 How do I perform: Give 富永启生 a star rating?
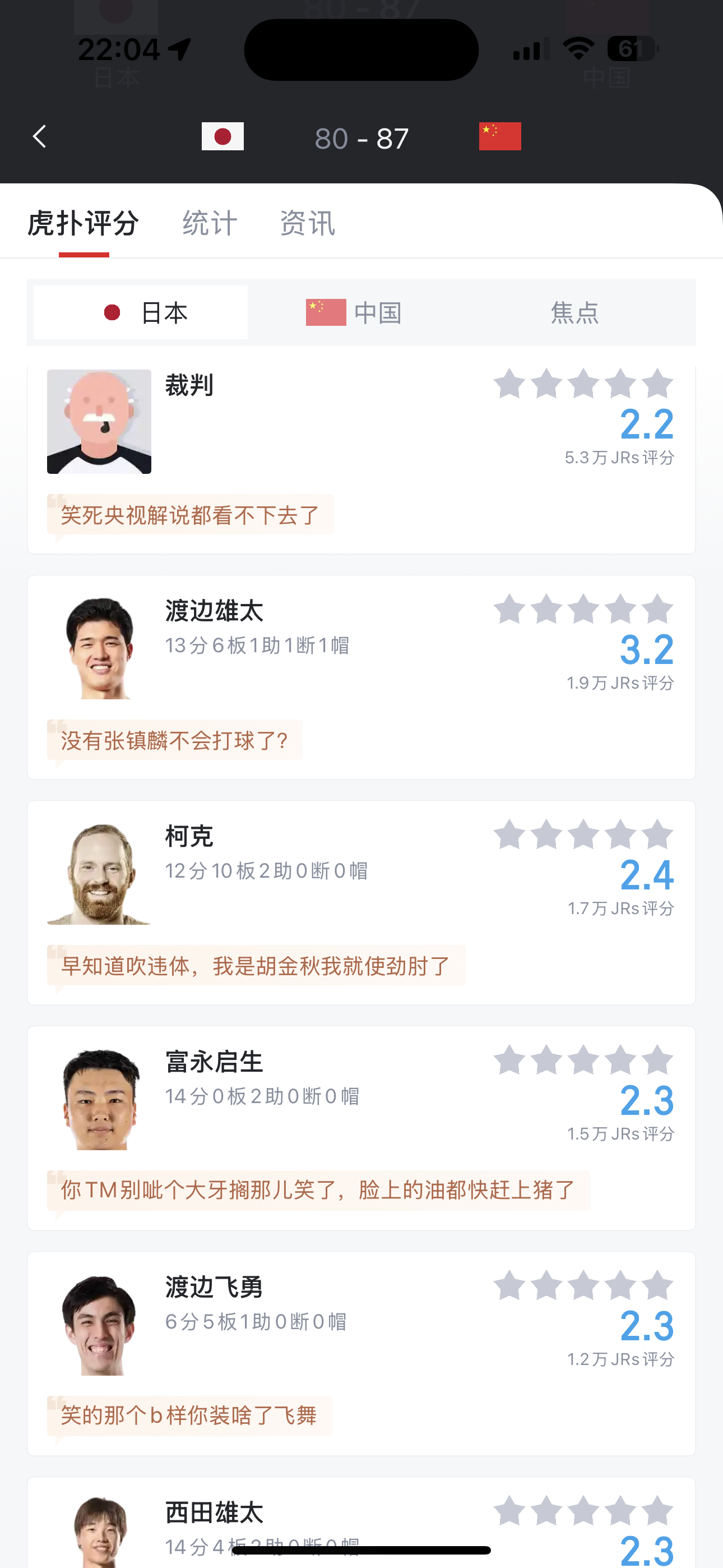tap(583, 1060)
